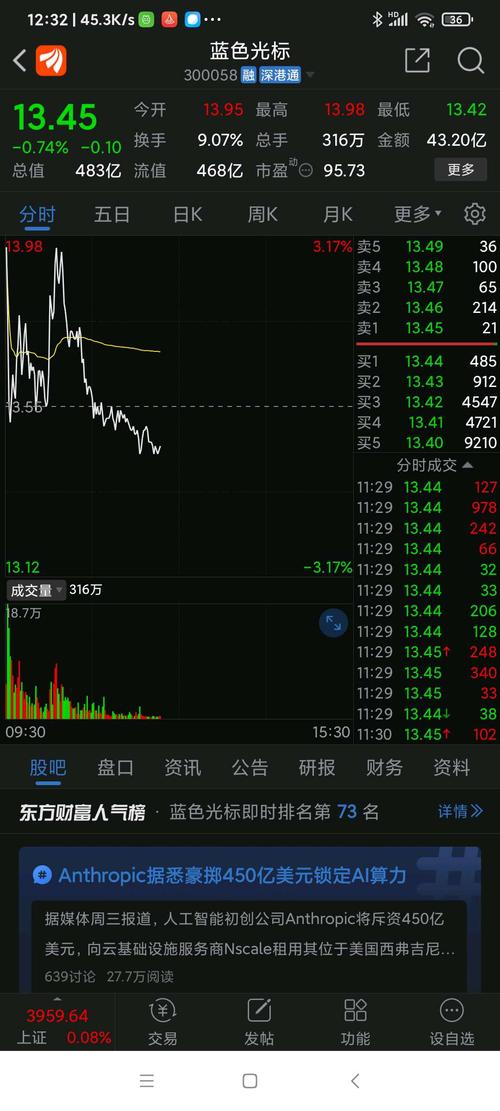Switch to the 盘口 tab
500x1111 pixels.
point(115,767)
